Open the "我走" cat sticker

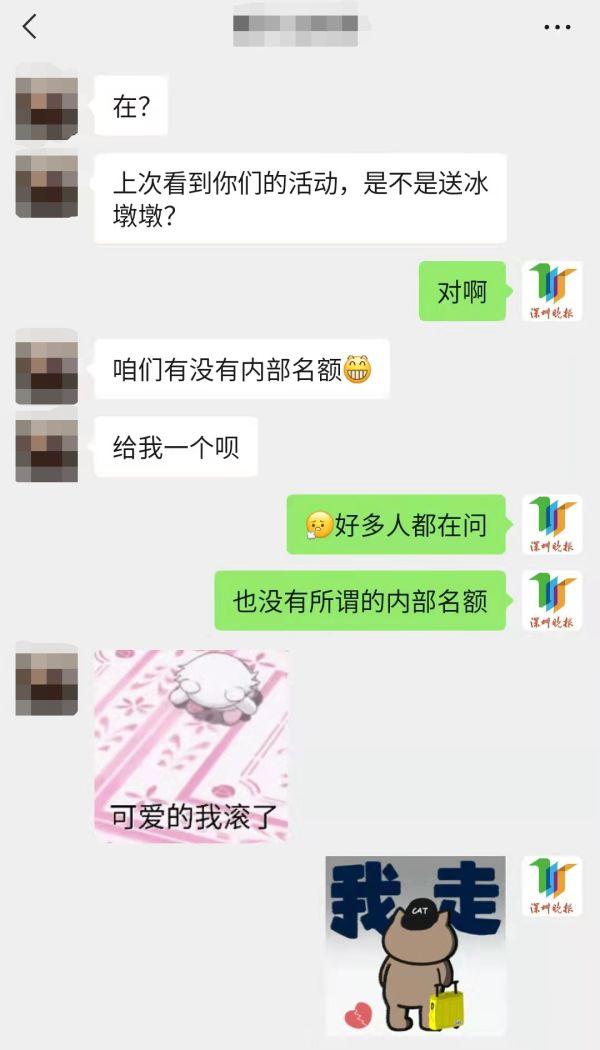[415, 945]
